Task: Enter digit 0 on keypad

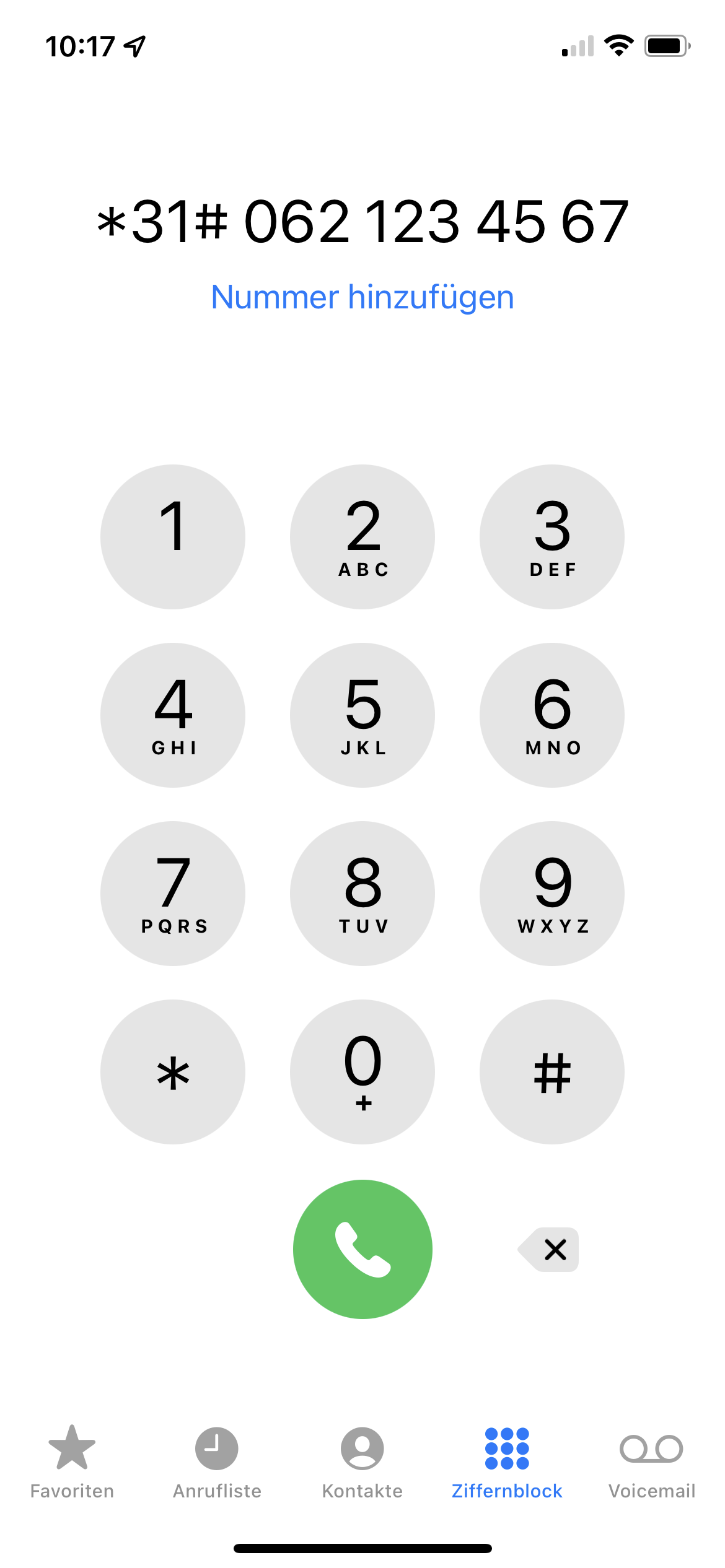Action: coord(362,1071)
